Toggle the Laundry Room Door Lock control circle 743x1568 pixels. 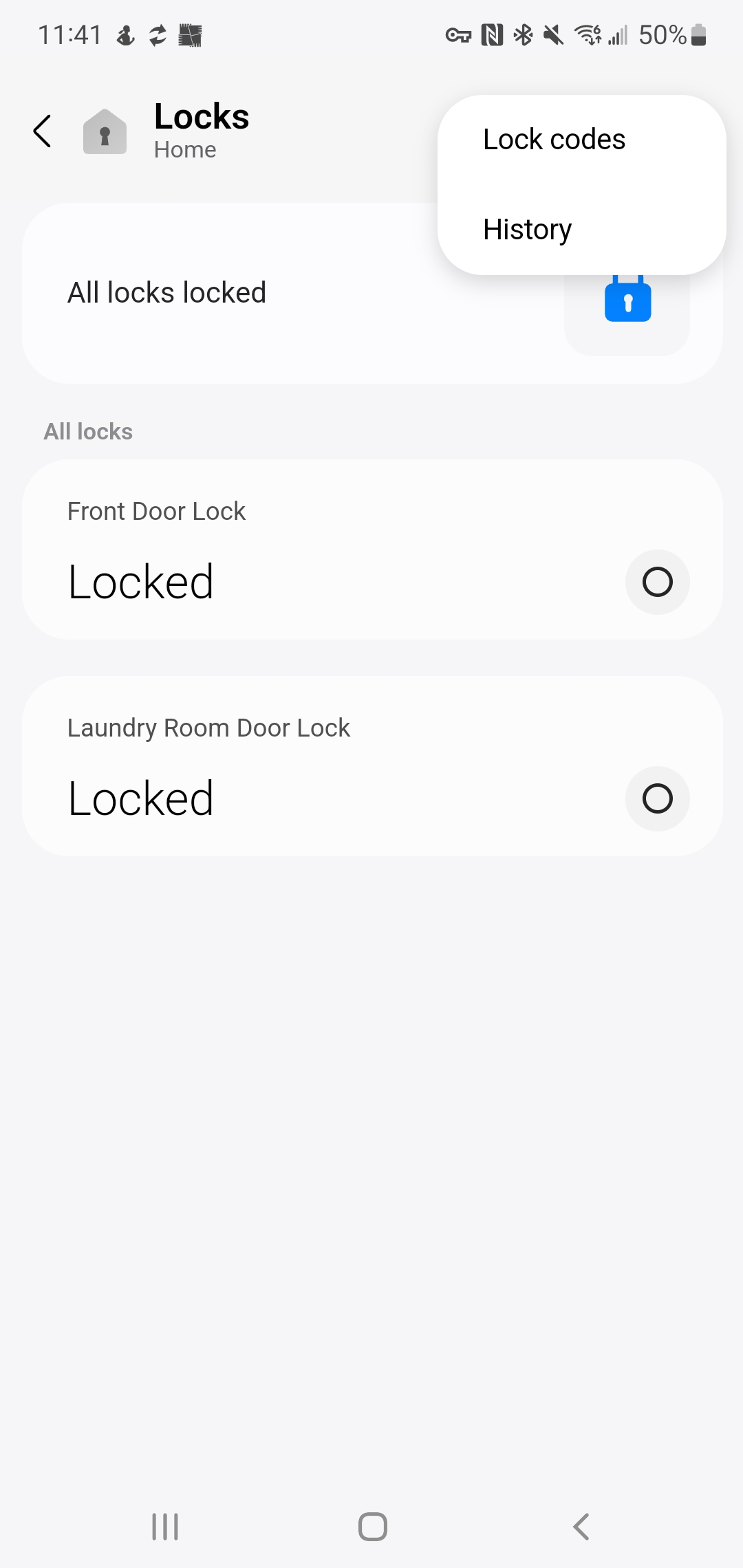(657, 798)
